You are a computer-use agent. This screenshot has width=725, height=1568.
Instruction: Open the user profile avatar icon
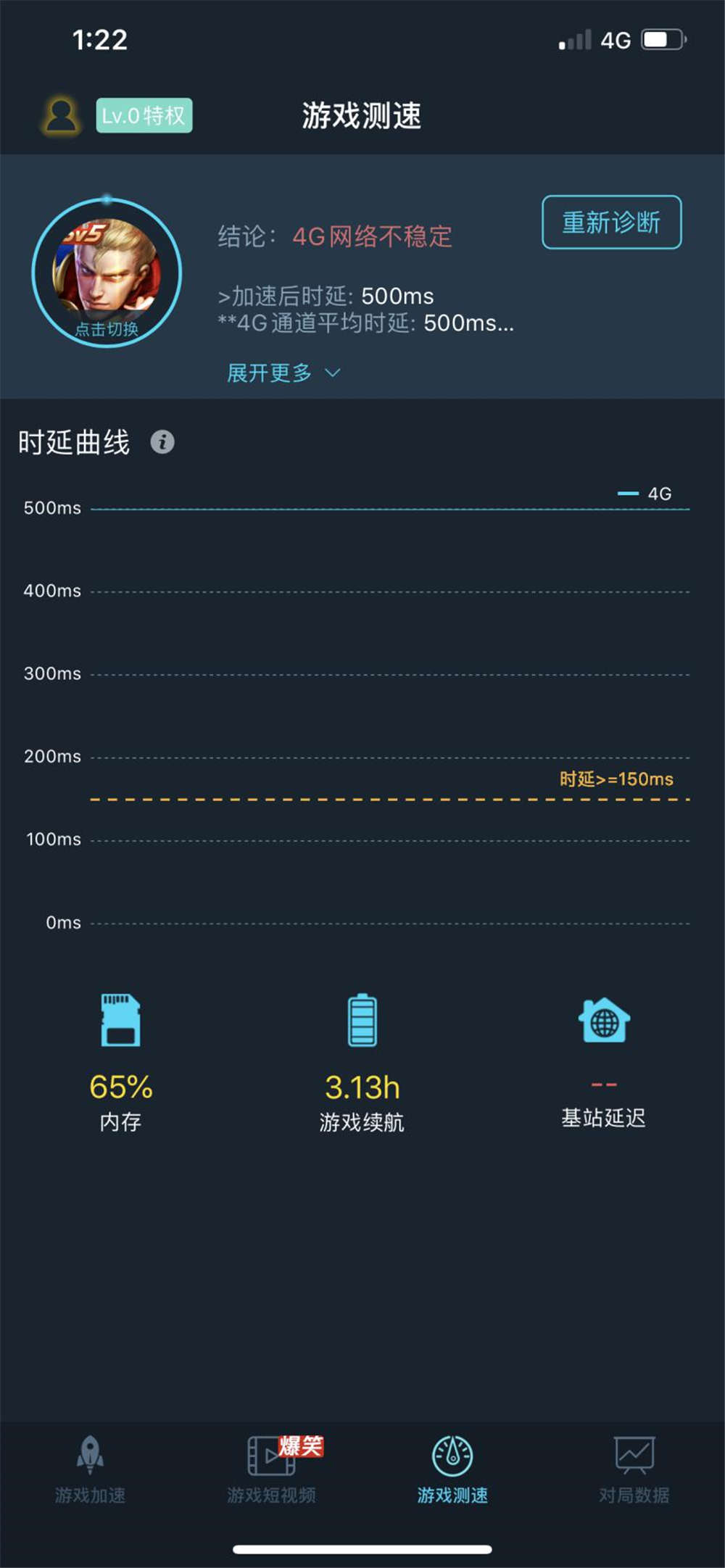click(61, 116)
